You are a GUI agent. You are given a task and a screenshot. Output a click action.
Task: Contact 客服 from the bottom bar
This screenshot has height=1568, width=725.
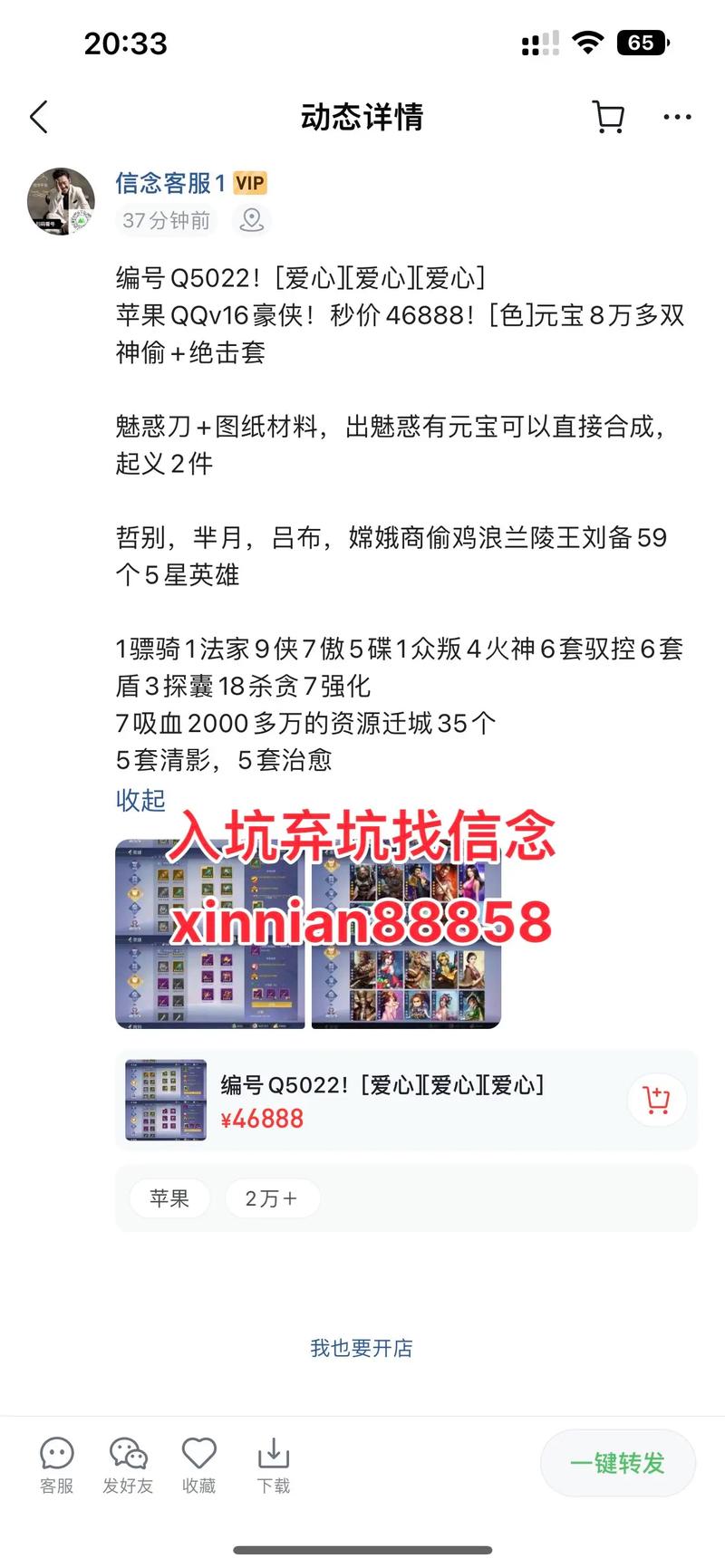tap(57, 1465)
